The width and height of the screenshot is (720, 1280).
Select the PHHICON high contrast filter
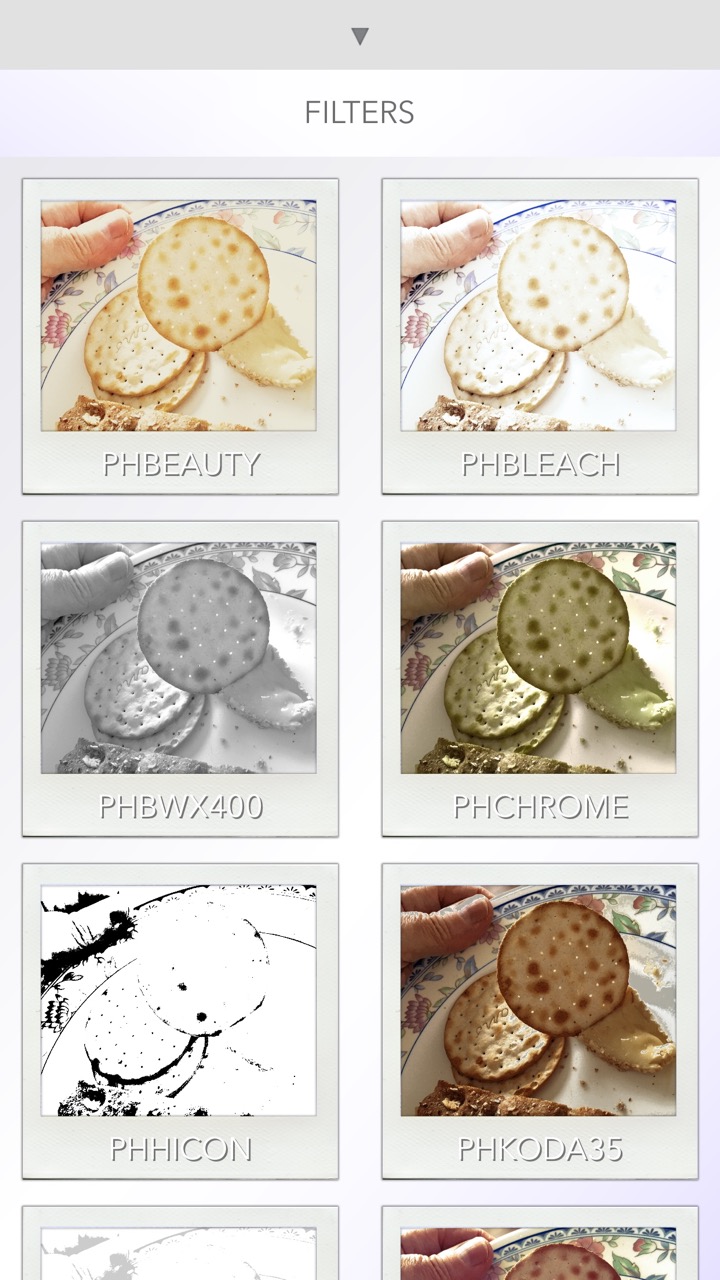click(180, 1020)
